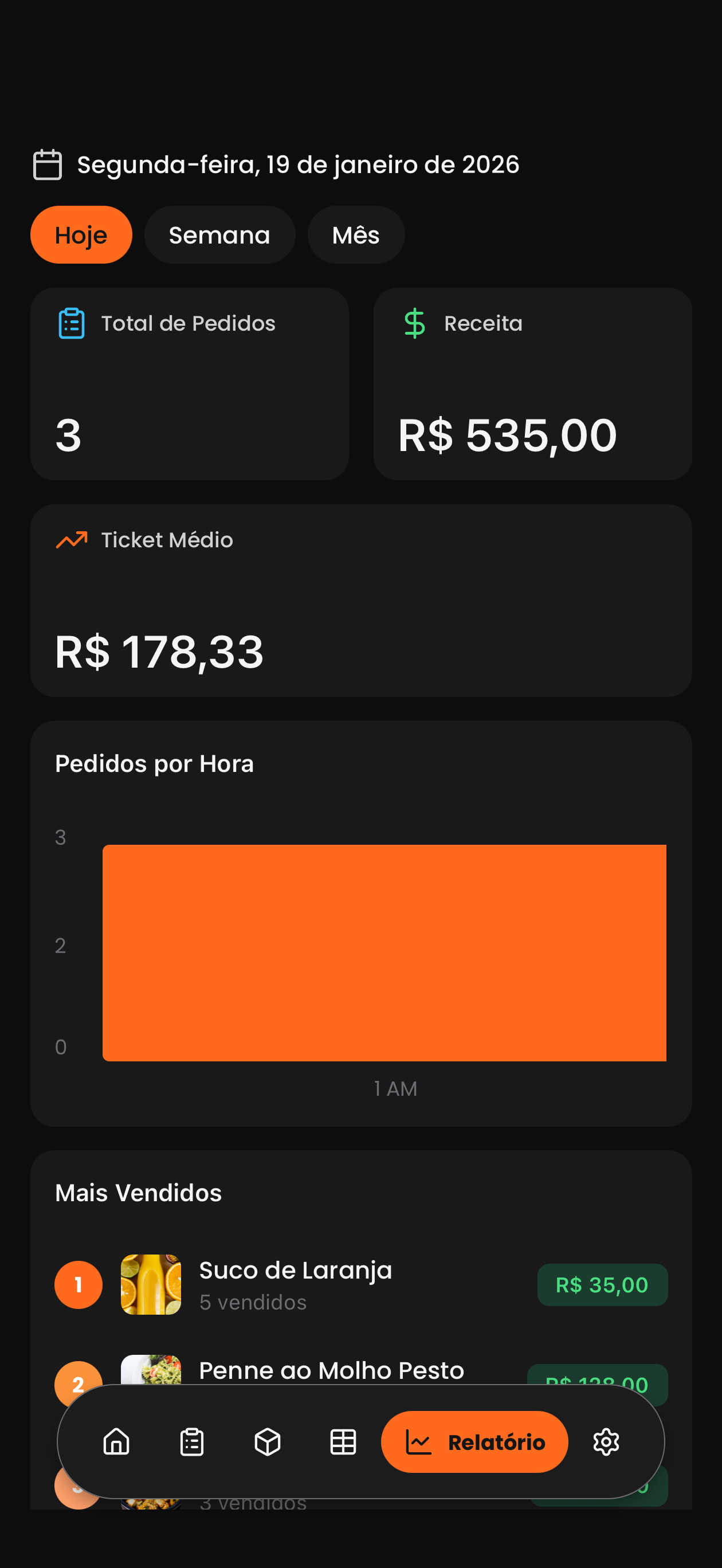Click the R$ 35,00 price badge
The width and height of the screenshot is (722, 1568).
click(602, 1284)
